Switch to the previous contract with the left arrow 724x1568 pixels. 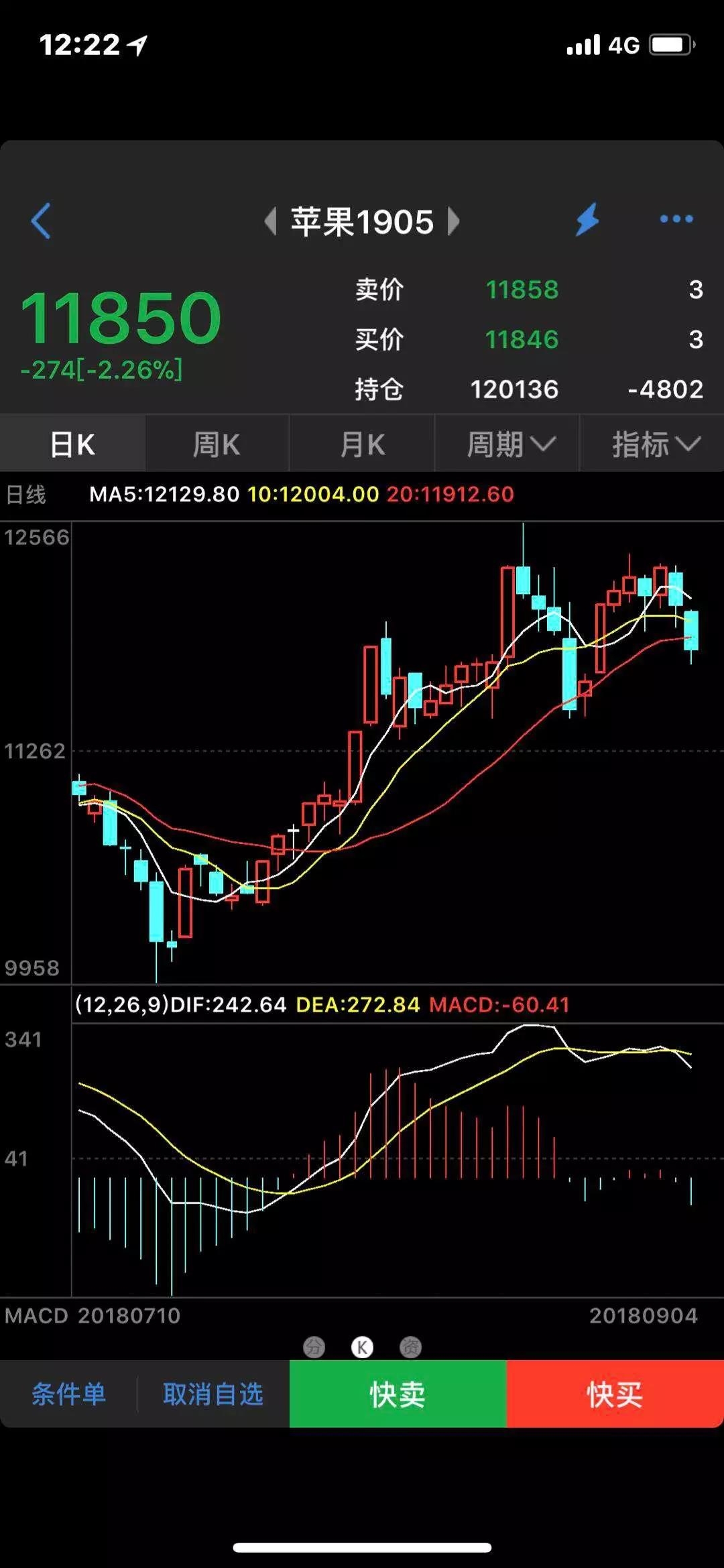tap(270, 221)
